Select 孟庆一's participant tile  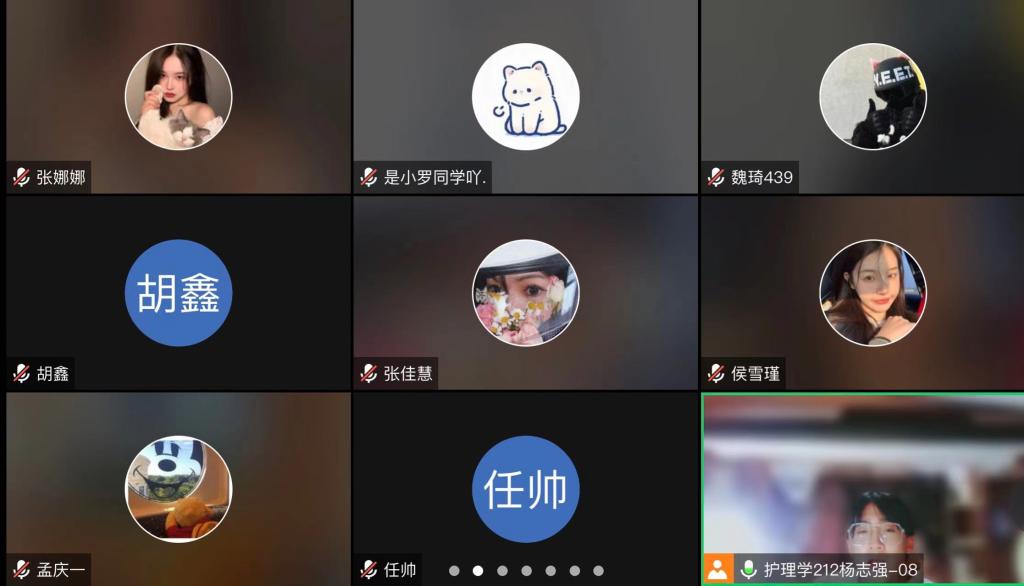click(x=178, y=488)
